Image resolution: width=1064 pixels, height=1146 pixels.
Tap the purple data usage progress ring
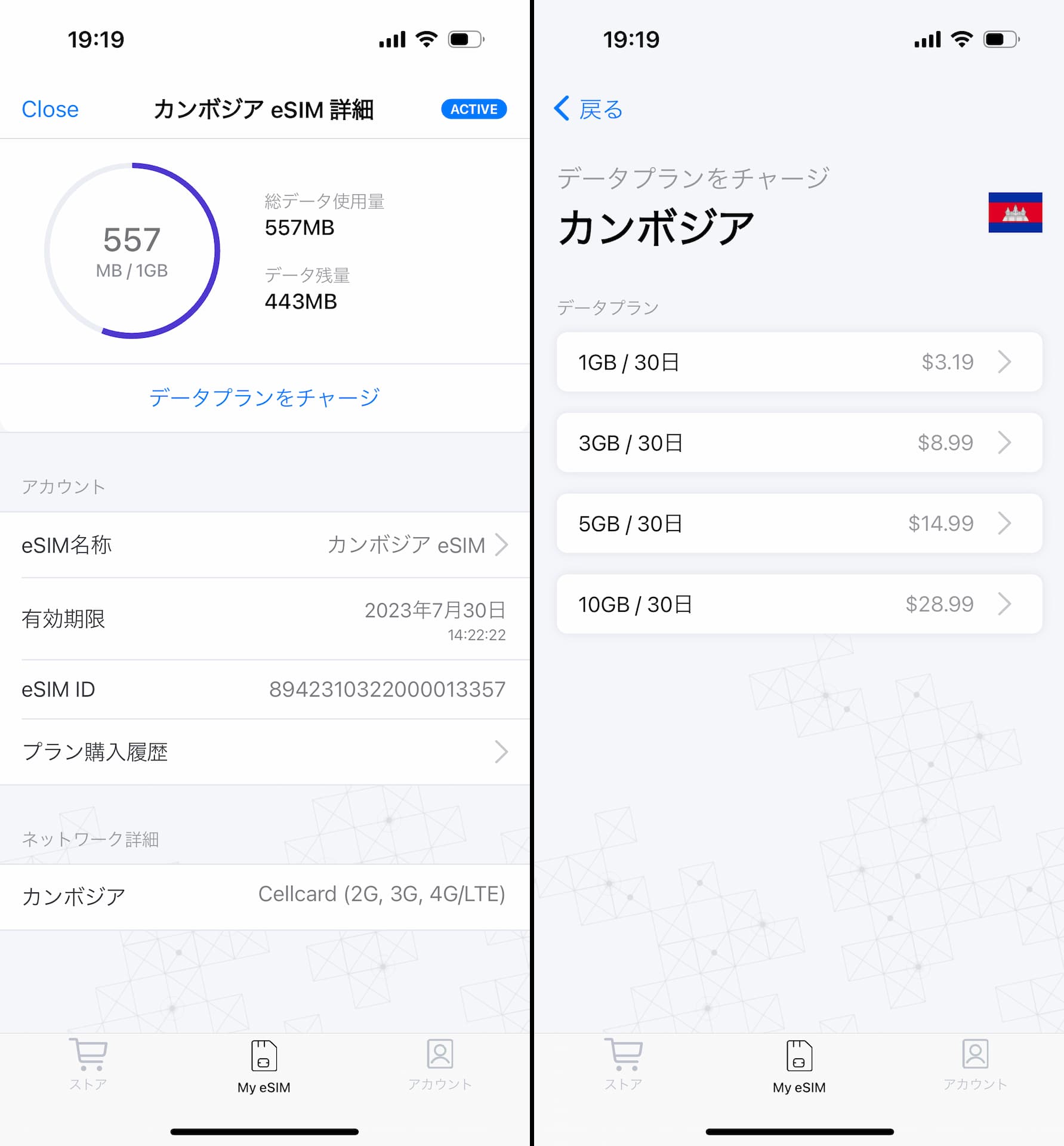132,249
